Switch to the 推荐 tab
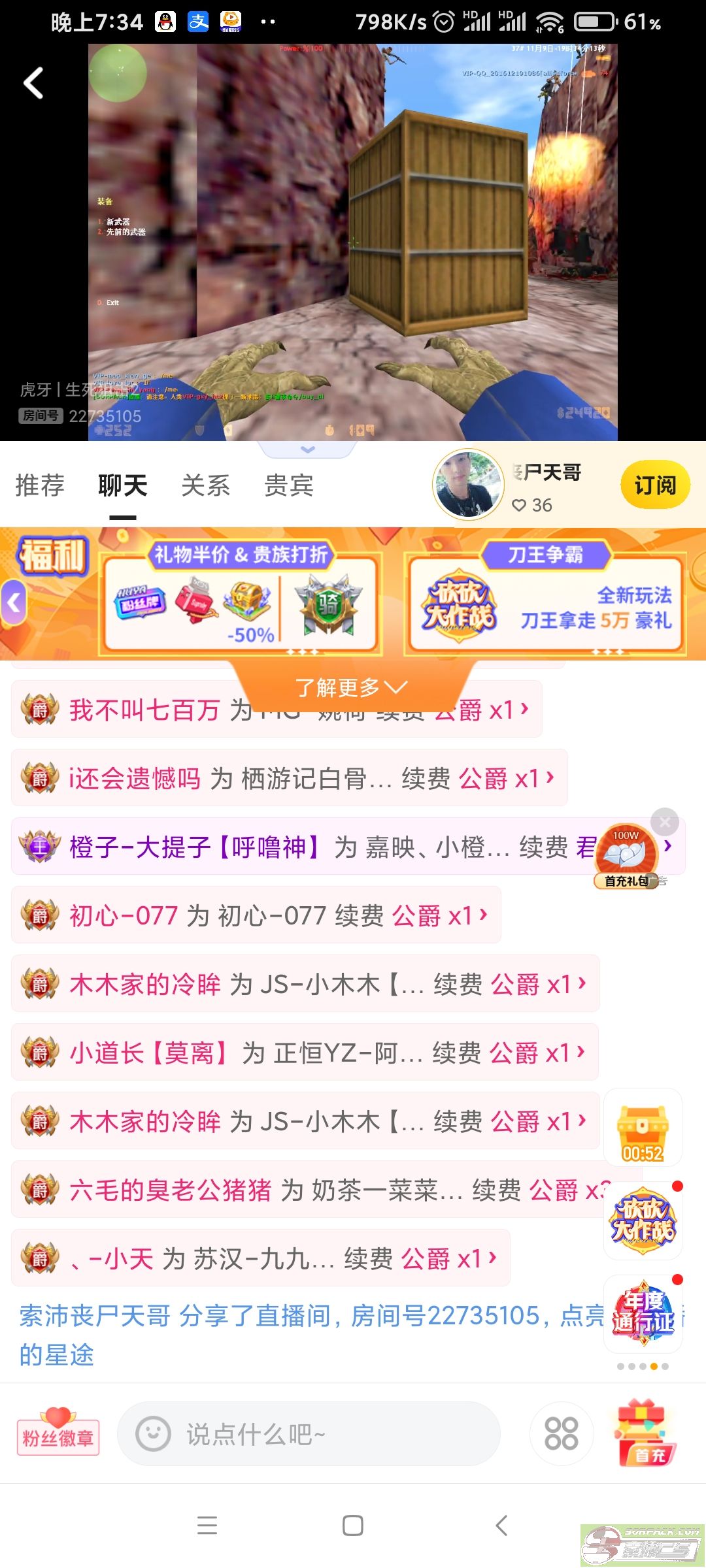This screenshot has height=1568, width=706. tap(40, 485)
